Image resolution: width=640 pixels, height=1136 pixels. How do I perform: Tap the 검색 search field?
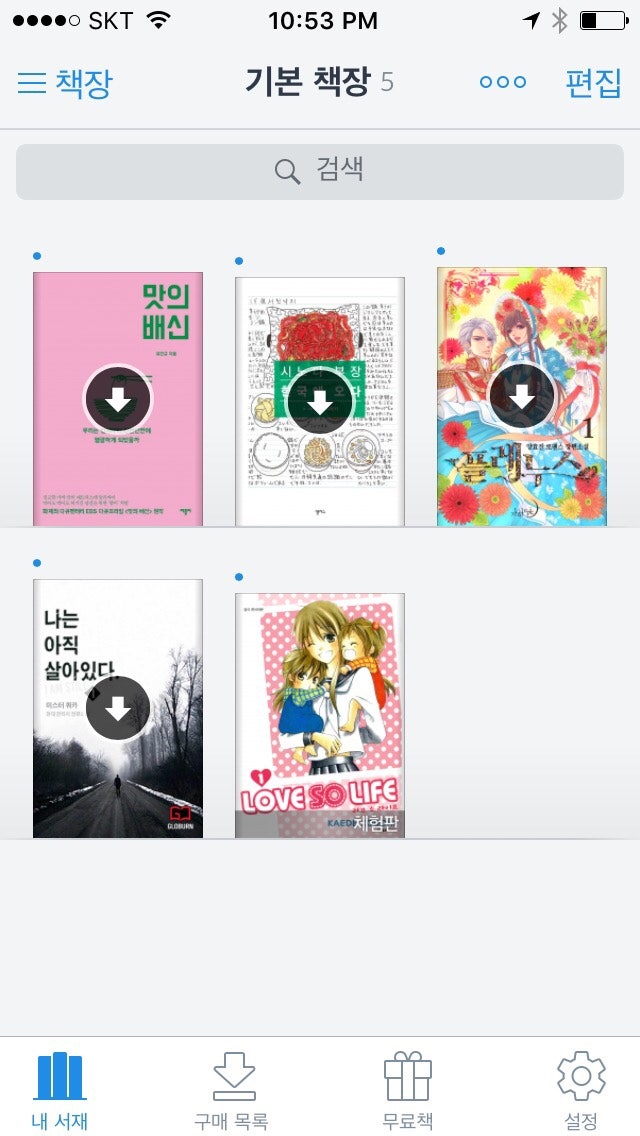[320, 172]
